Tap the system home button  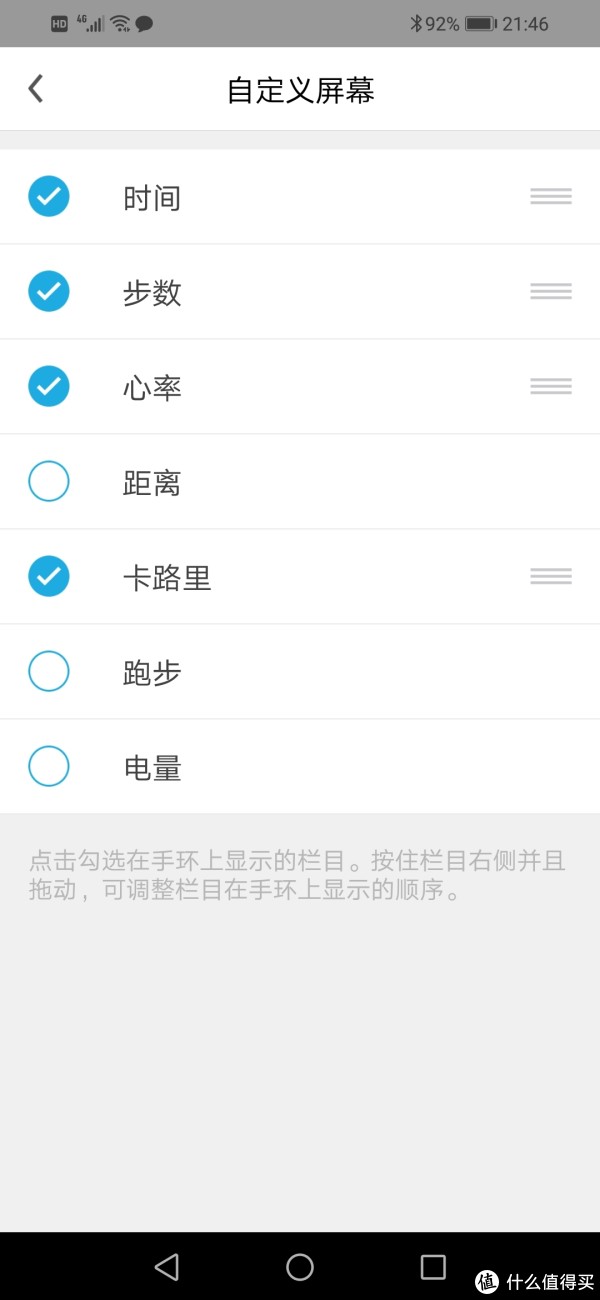[300, 1267]
